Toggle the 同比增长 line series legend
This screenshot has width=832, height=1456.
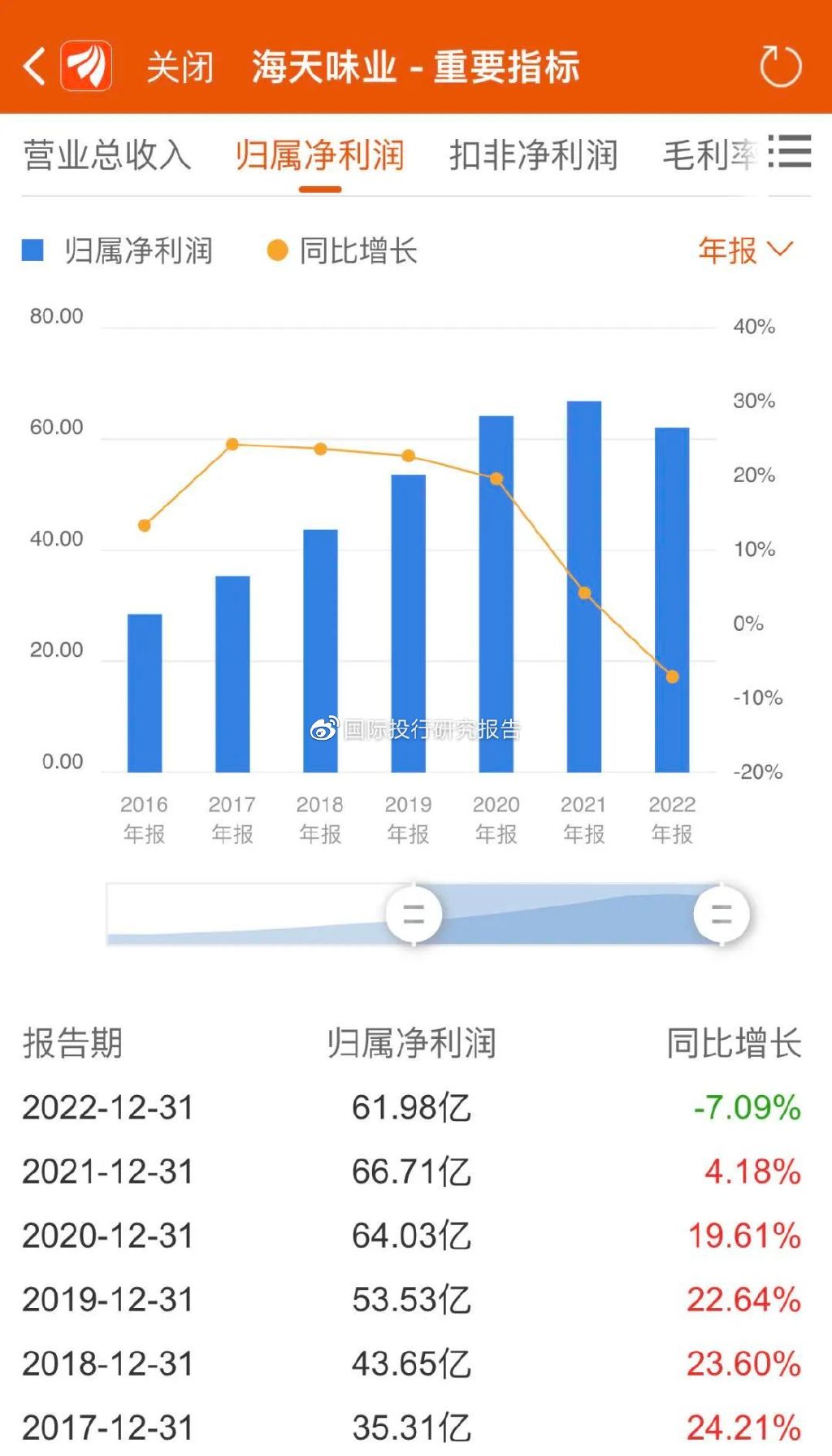[x=342, y=251]
